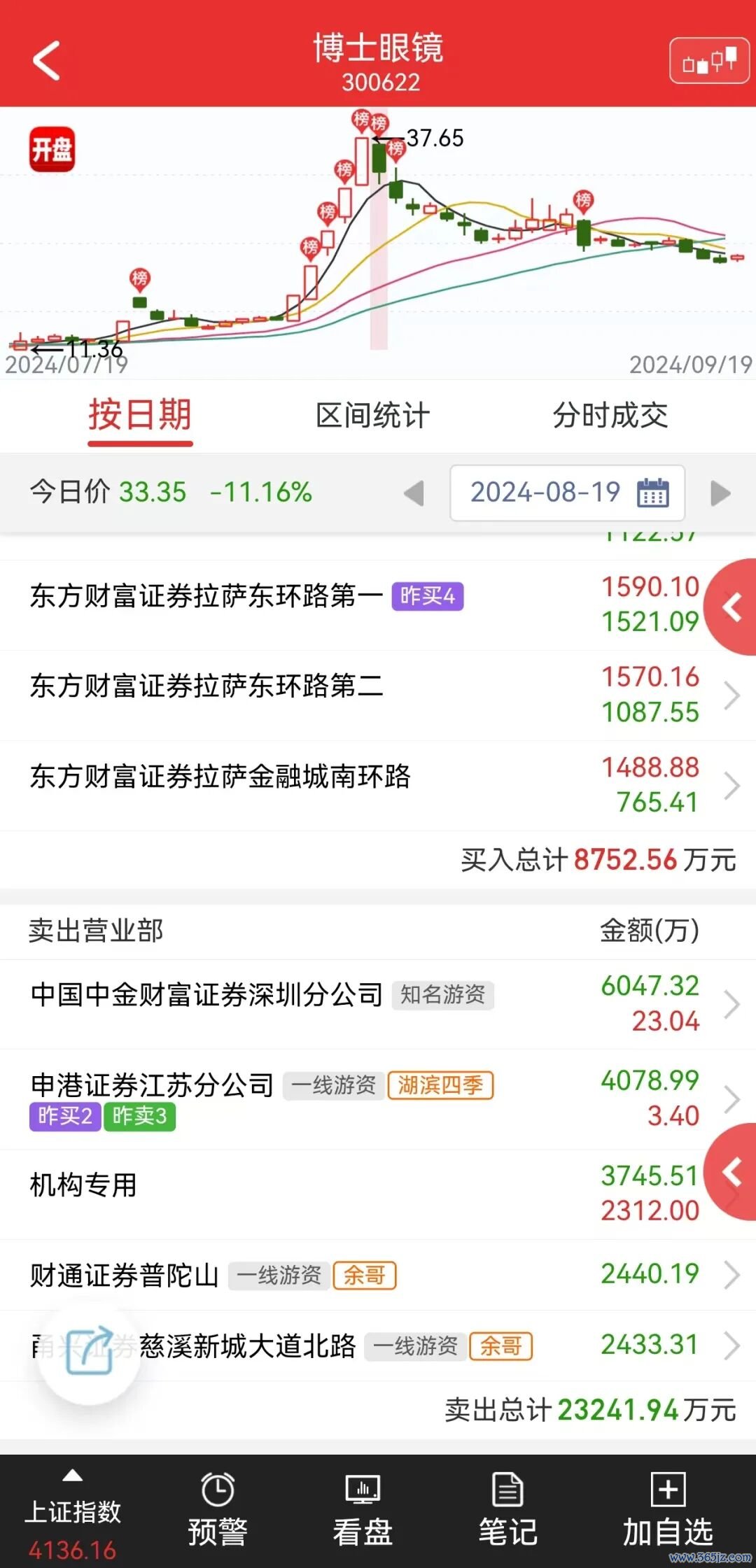Viewport: 756px width, 1568px height.
Task: Tap the red 开盘 badge on chart
Action: [51, 149]
